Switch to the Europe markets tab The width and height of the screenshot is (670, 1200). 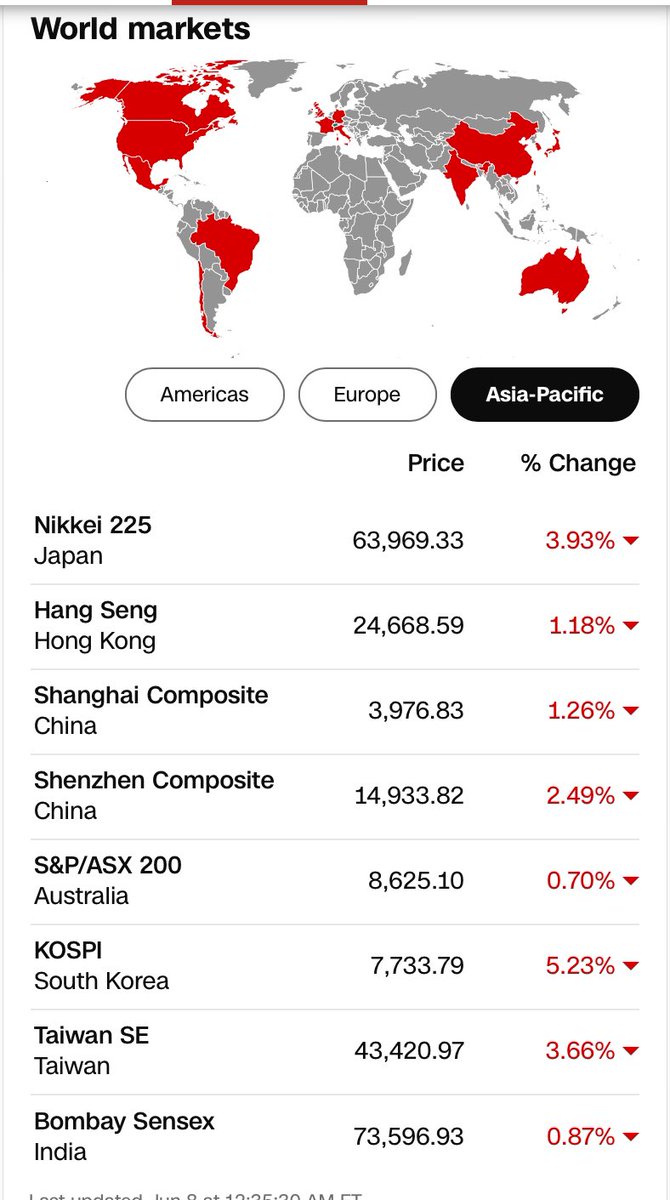[x=367, y=394]
